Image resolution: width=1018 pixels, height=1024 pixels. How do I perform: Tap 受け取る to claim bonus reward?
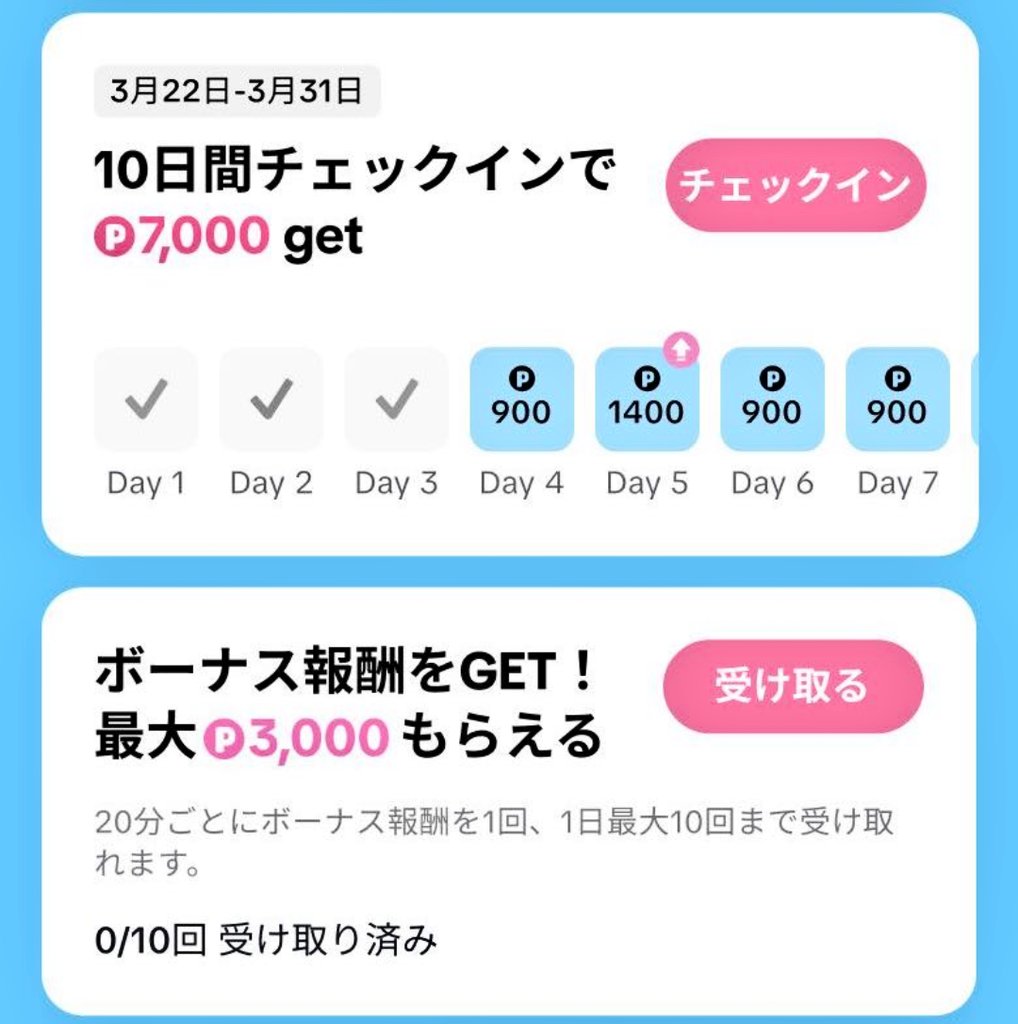[792, 686]
